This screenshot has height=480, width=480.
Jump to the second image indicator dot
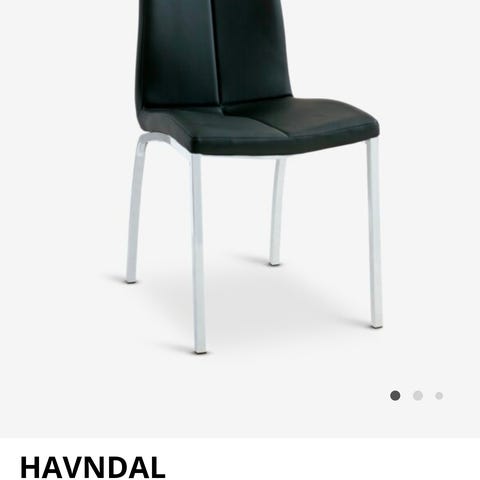click(418, 396)
